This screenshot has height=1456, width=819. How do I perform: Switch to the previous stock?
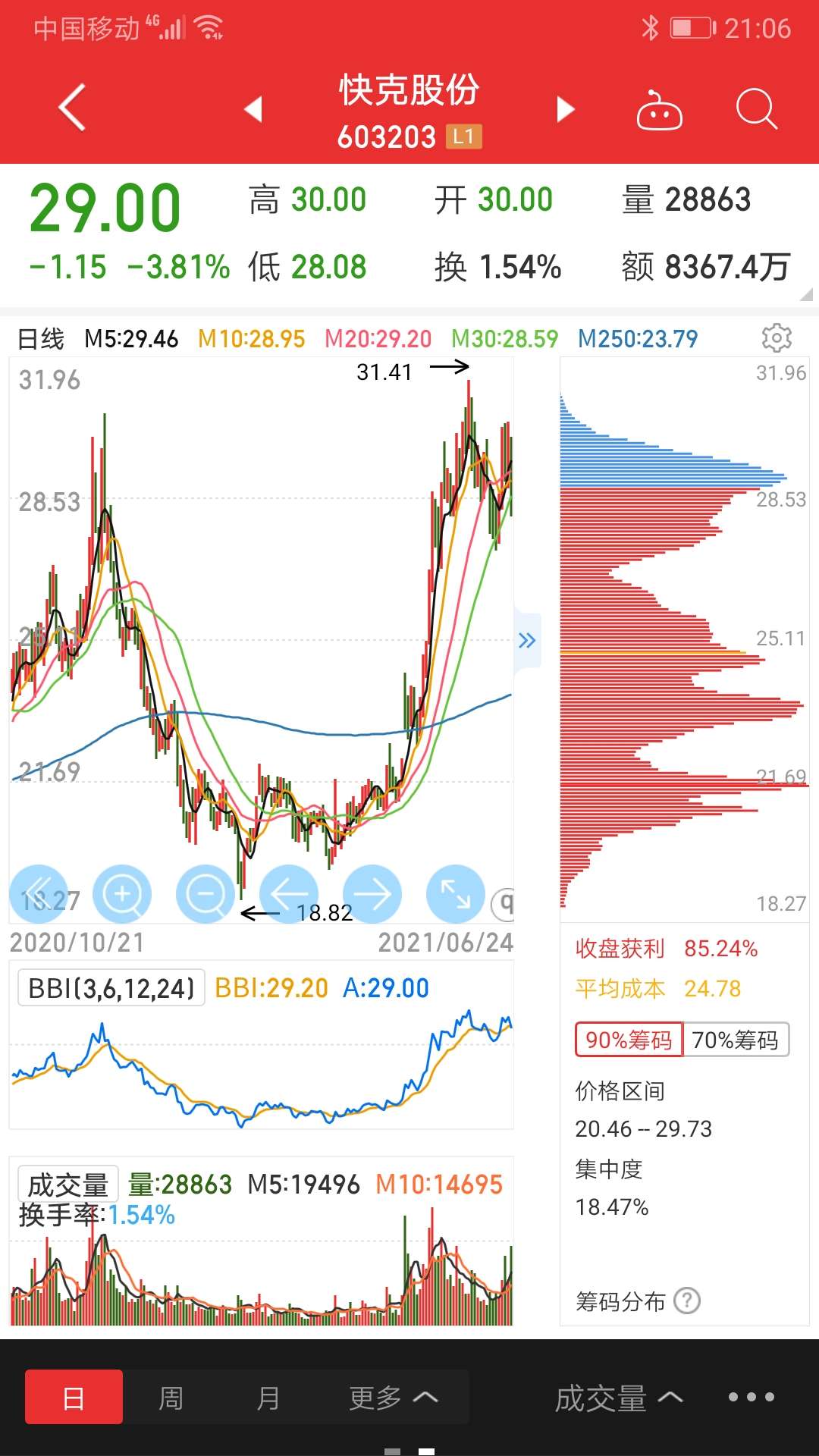coord(254,109)
